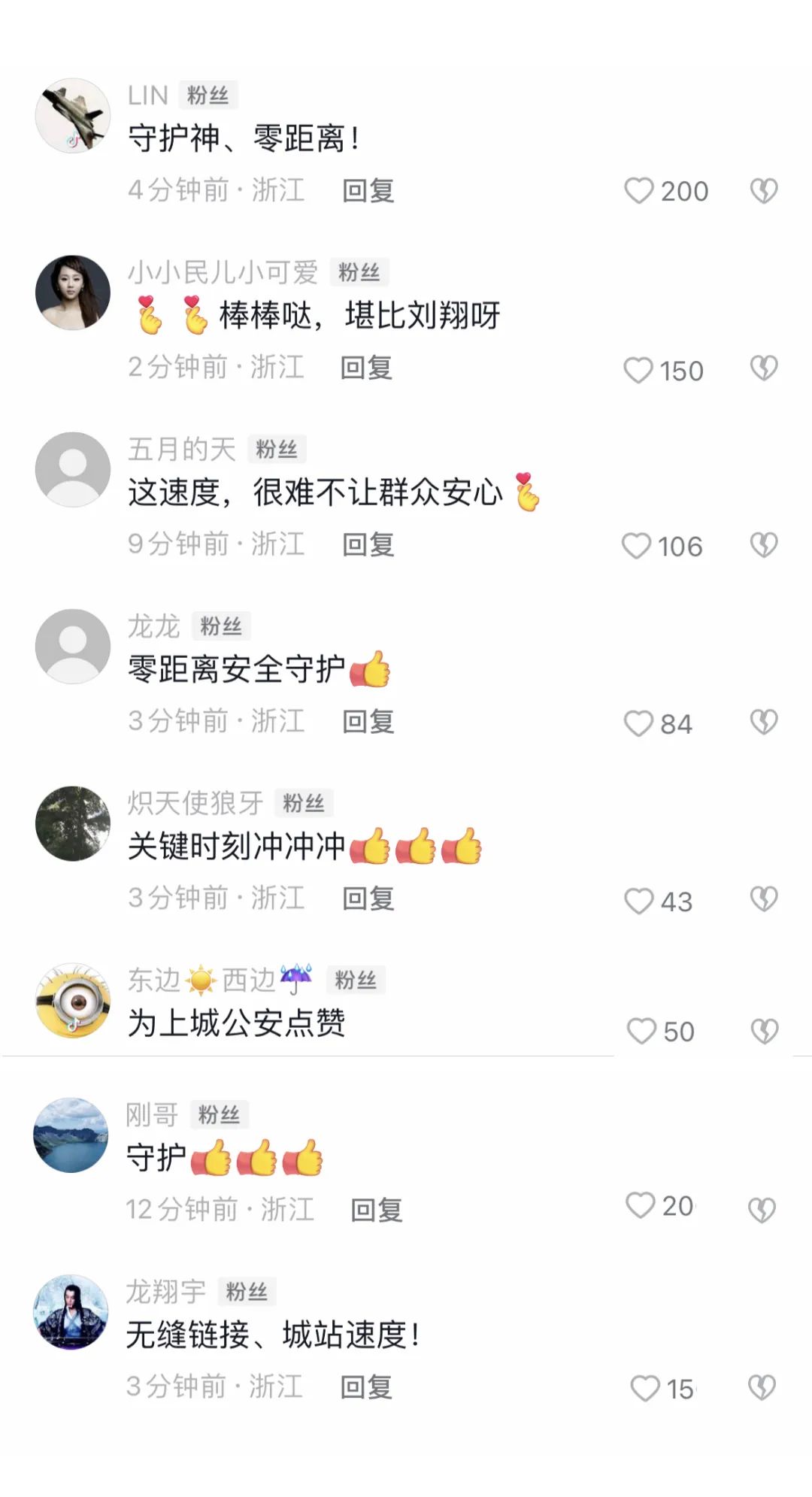Viewport: 812px width, 1497px height.
Task: Like the comment 为上城公安点赞
Action: (641, 1031)
